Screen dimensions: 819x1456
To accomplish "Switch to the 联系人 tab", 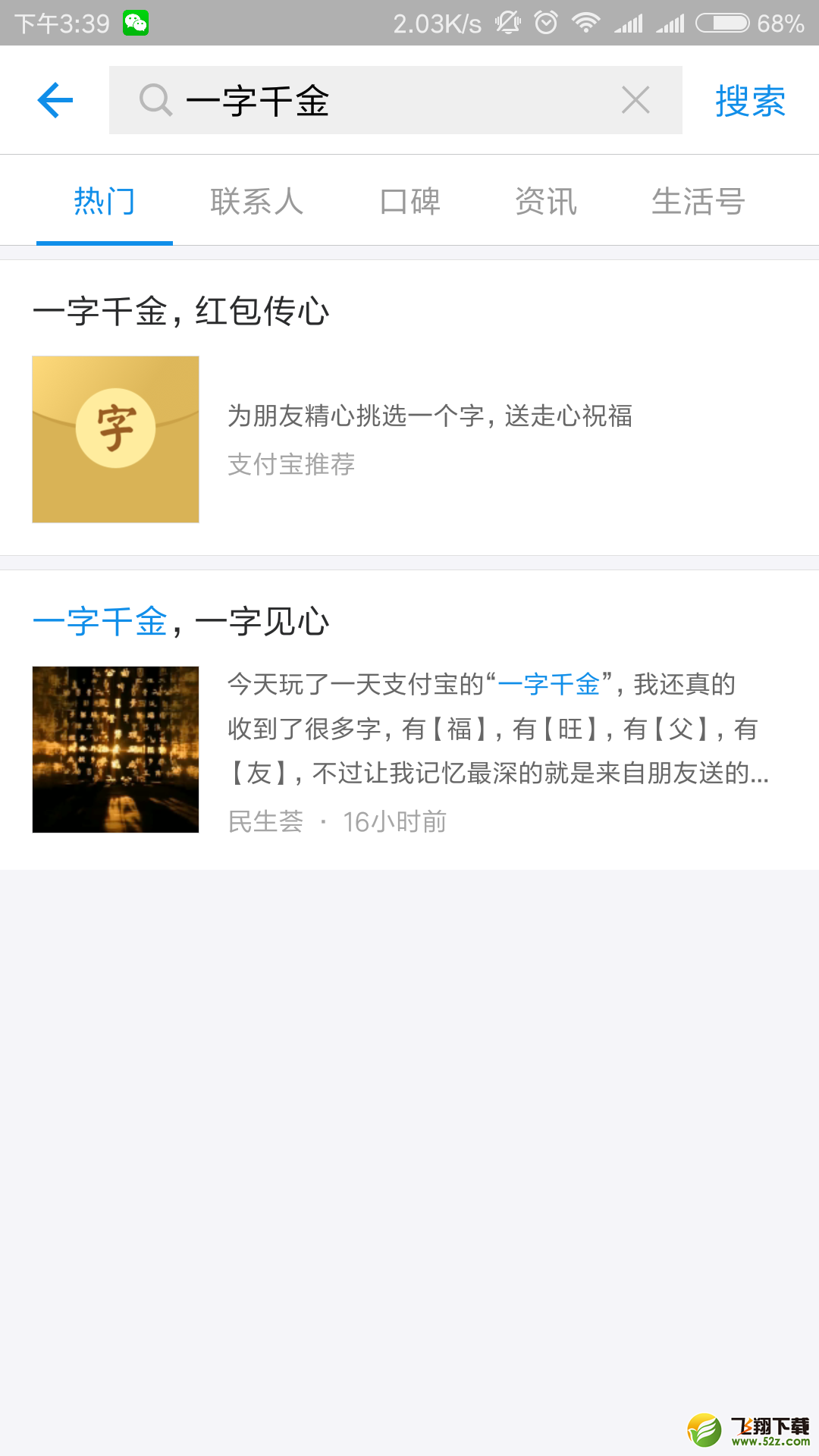I will pos(256,201).
